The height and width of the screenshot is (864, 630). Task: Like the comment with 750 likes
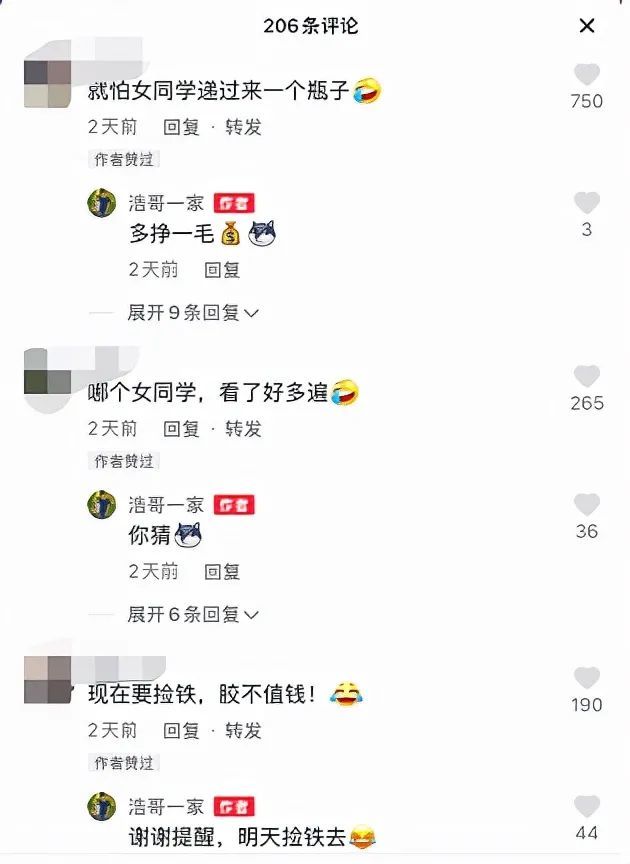coord(587,75)
